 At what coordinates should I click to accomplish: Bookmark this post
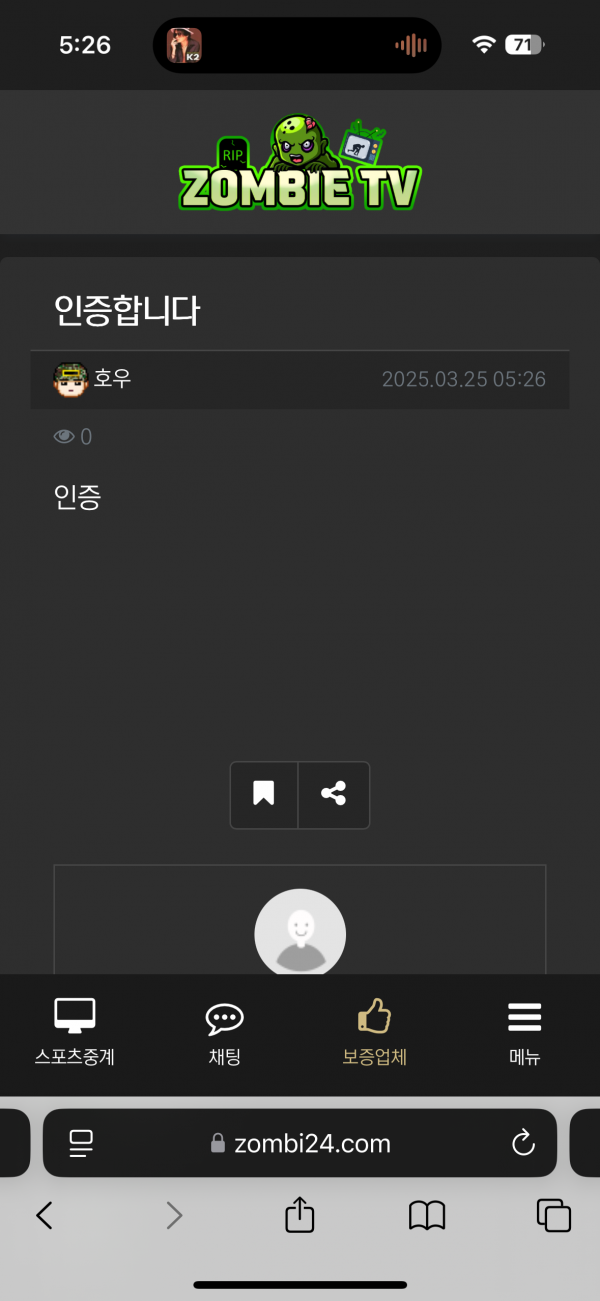click(264, 795)
